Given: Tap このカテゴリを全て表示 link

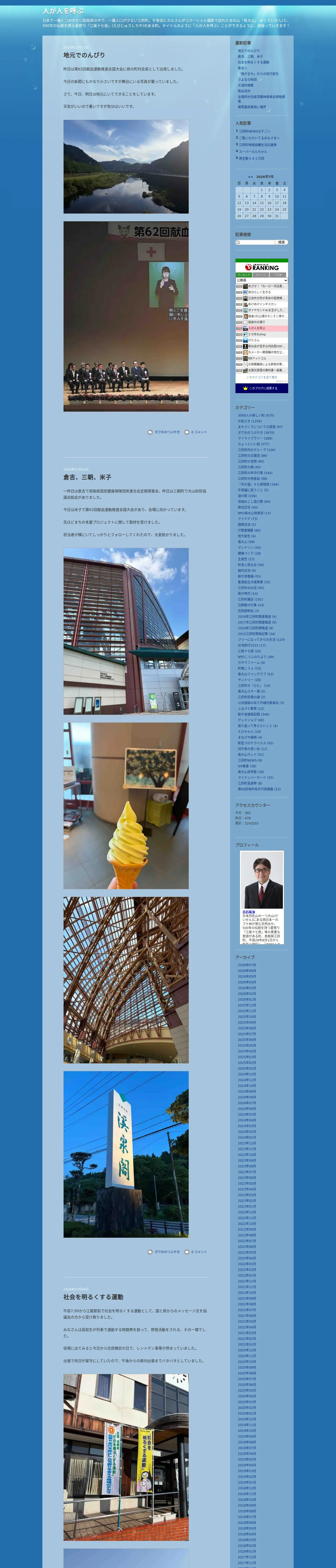Looking at the screenshot, I should [x=262, y=377].
